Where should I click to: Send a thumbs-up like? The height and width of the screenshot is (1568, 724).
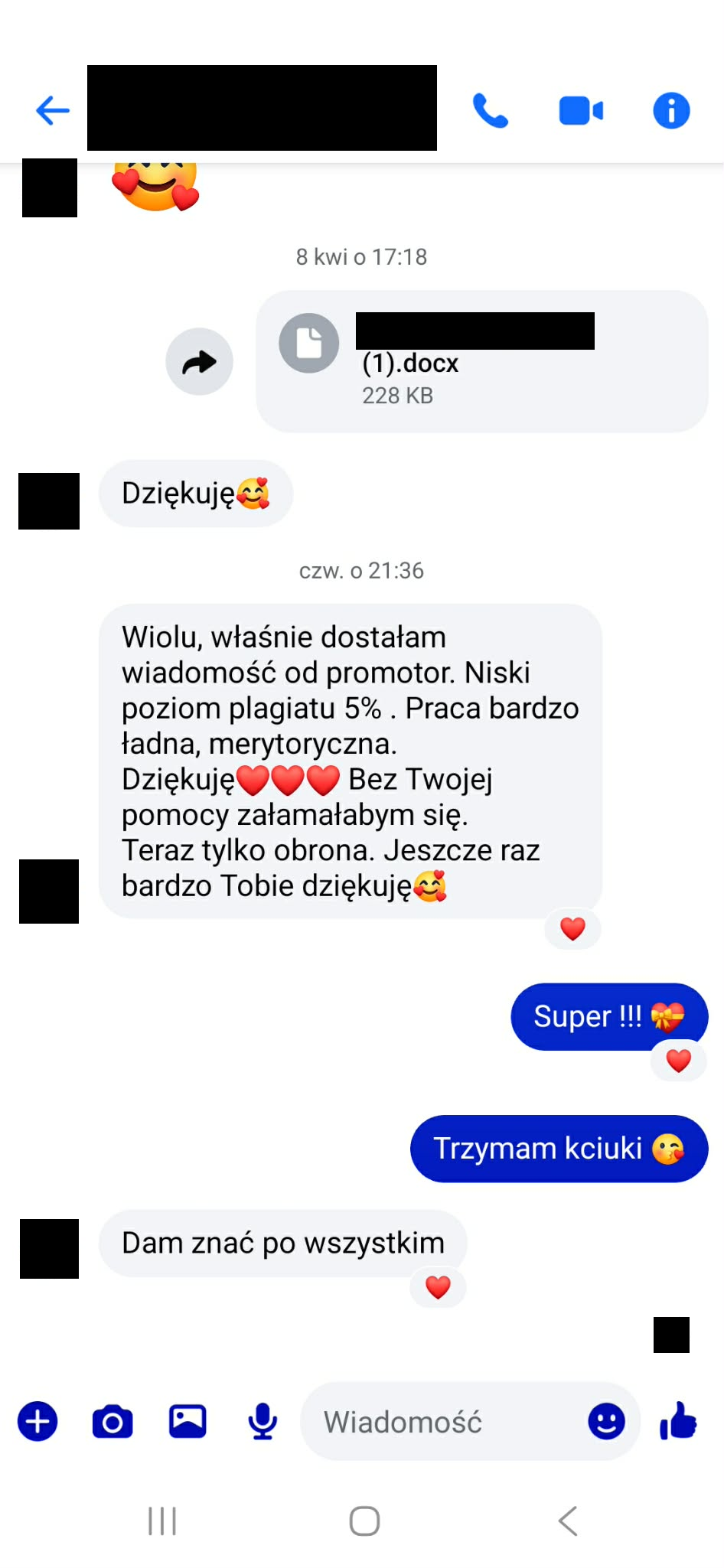point(678,1421)
